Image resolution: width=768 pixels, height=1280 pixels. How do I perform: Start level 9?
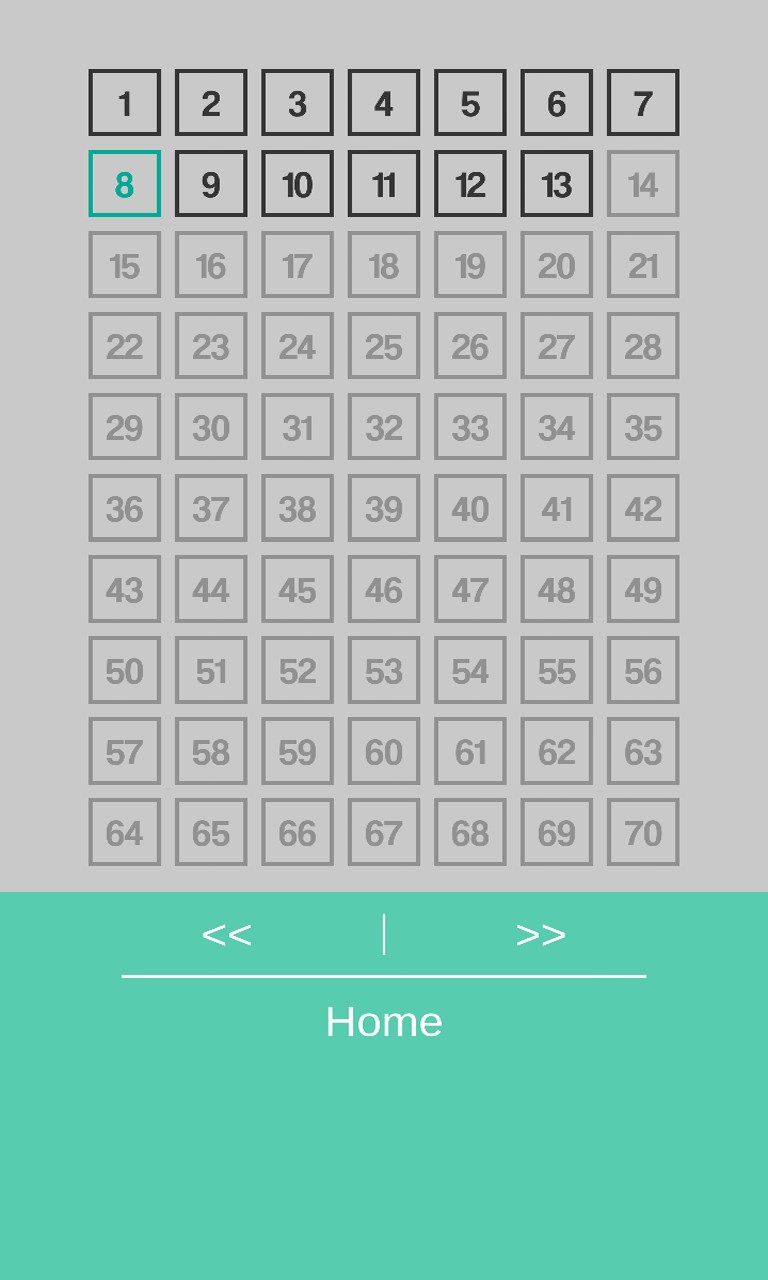[211, 184]
